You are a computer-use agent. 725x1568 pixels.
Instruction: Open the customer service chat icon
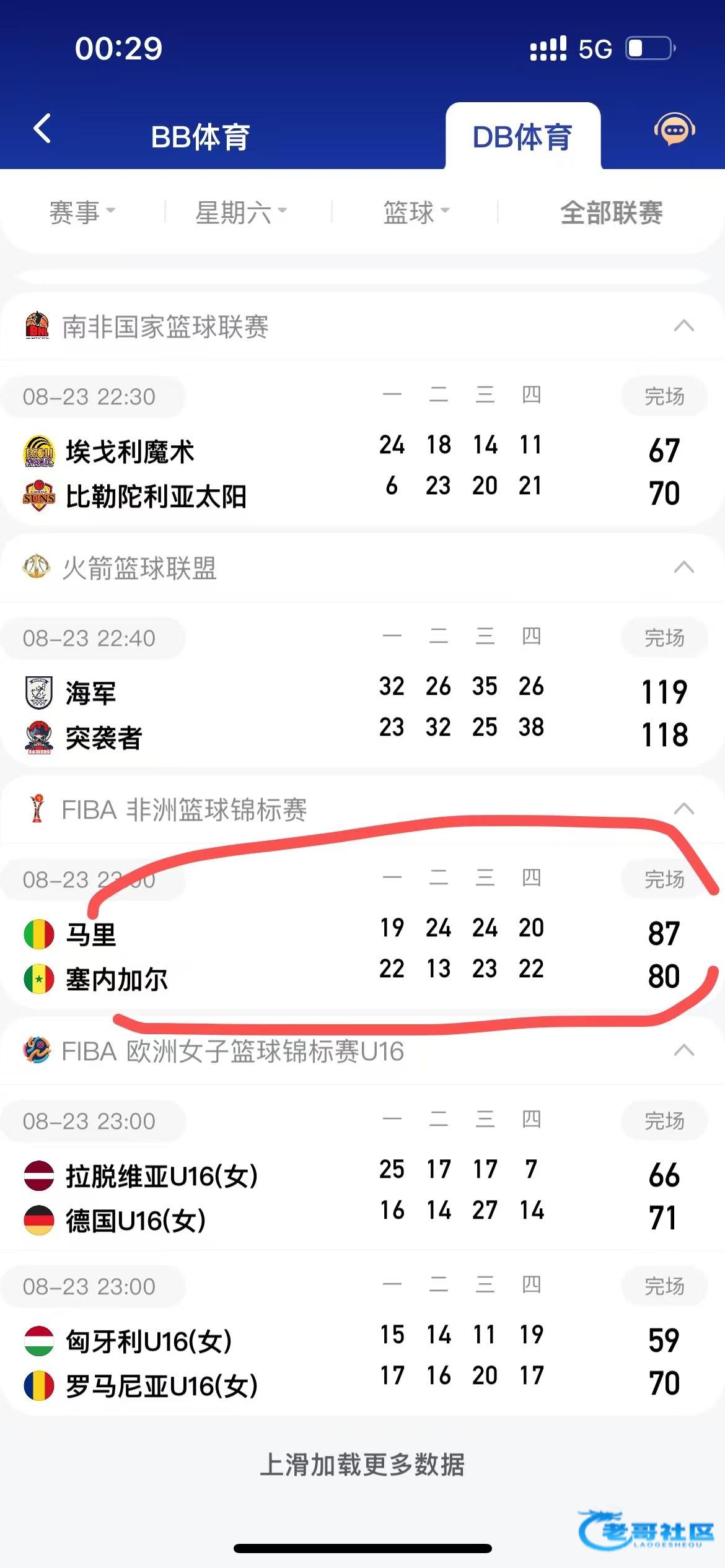pyautogui.click(x=674, y=129)
